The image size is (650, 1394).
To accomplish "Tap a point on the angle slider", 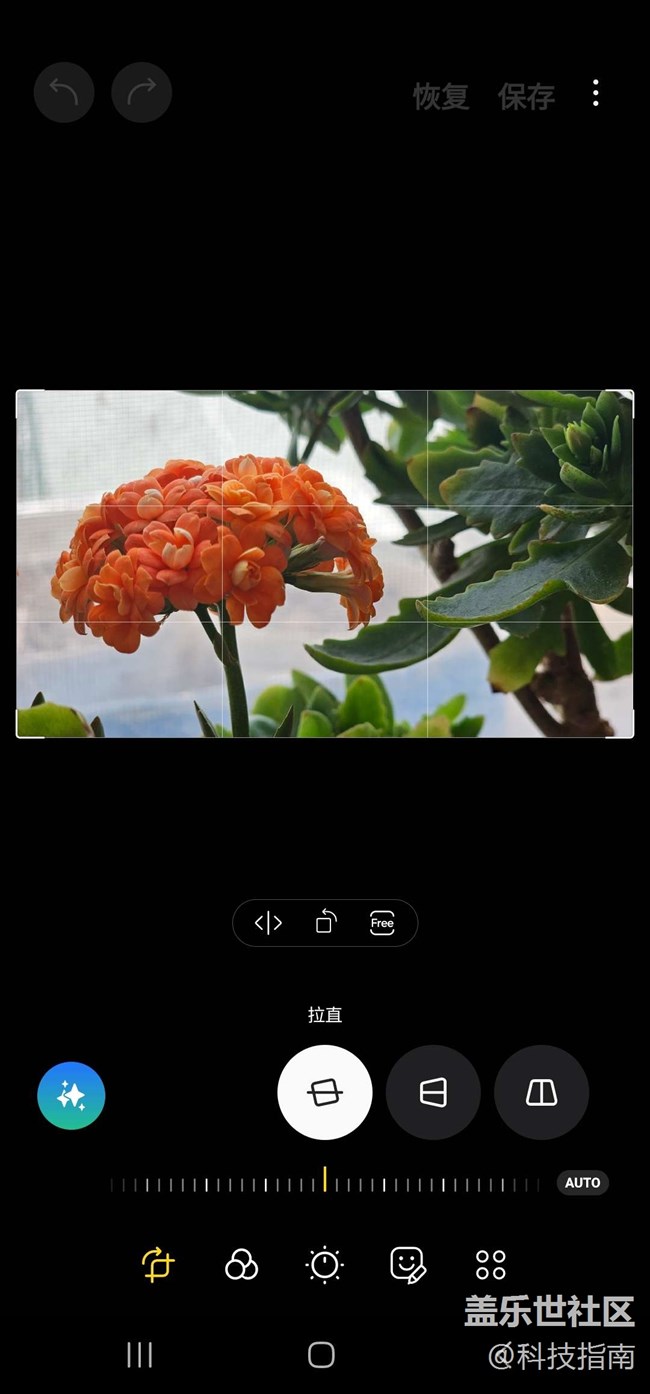I will (325, 1183).
